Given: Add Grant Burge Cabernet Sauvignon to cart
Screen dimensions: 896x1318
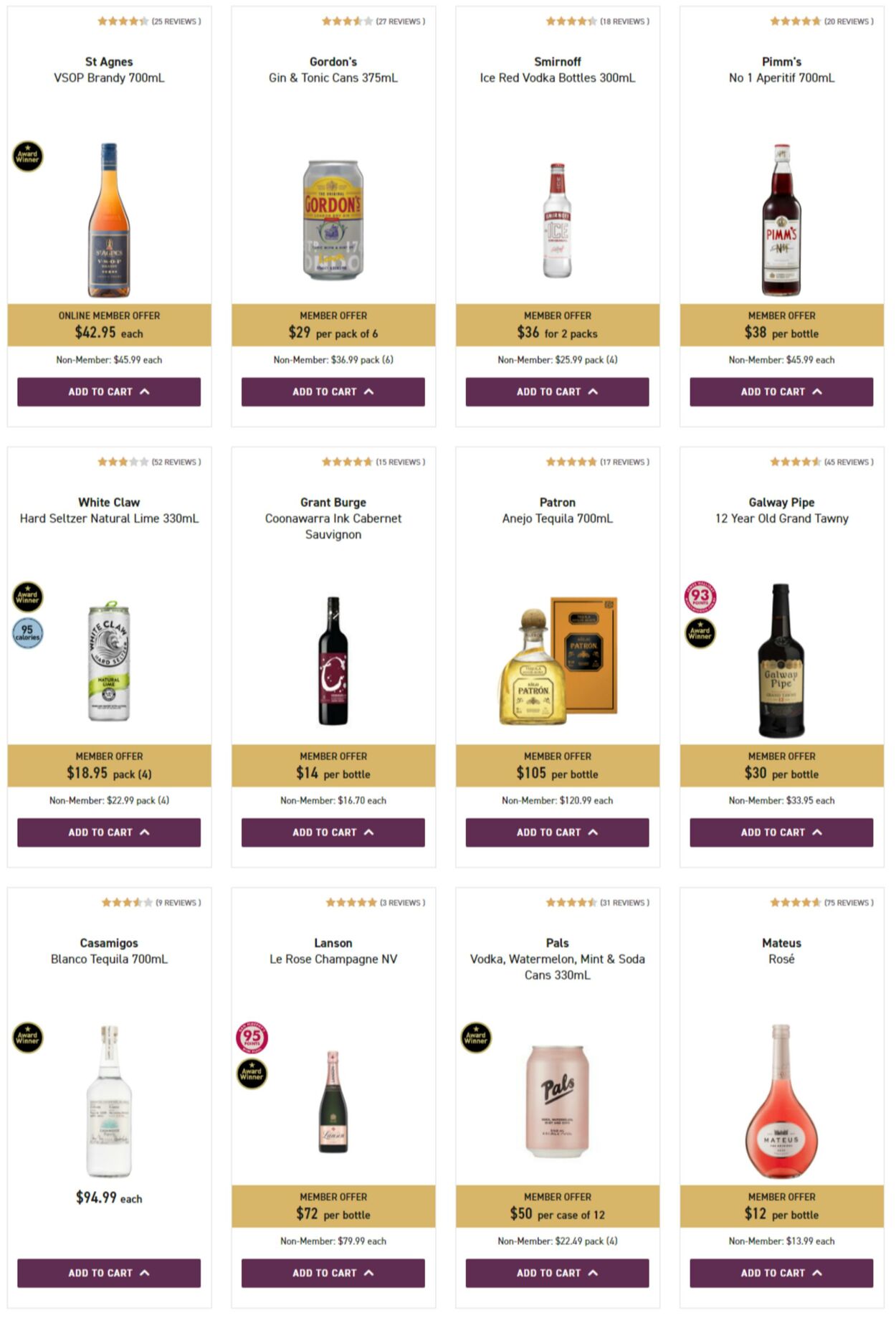Looking at the screenshot, I should point(333,832).
